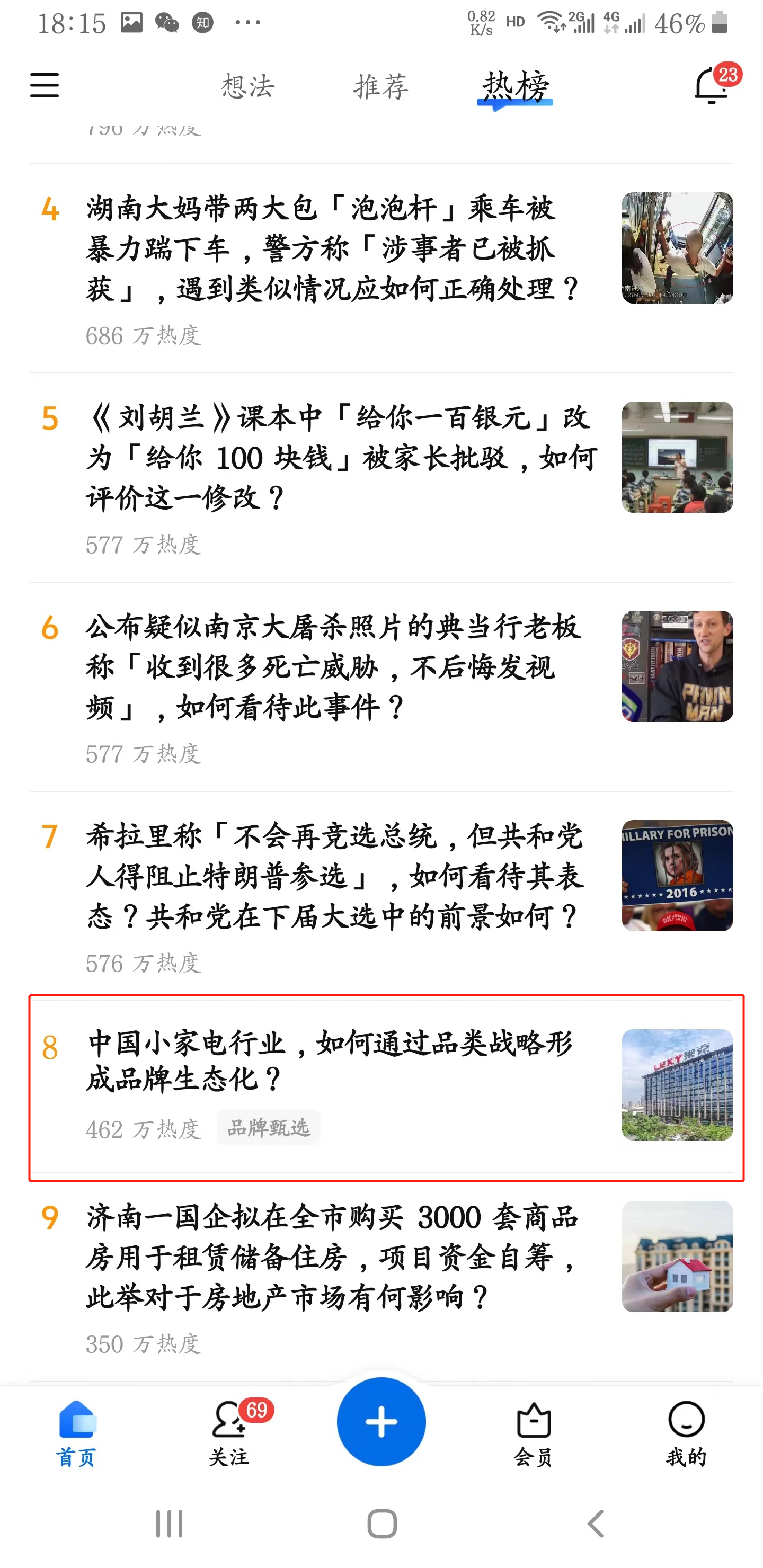Switch to the 想法 tab

coord(248,86)
